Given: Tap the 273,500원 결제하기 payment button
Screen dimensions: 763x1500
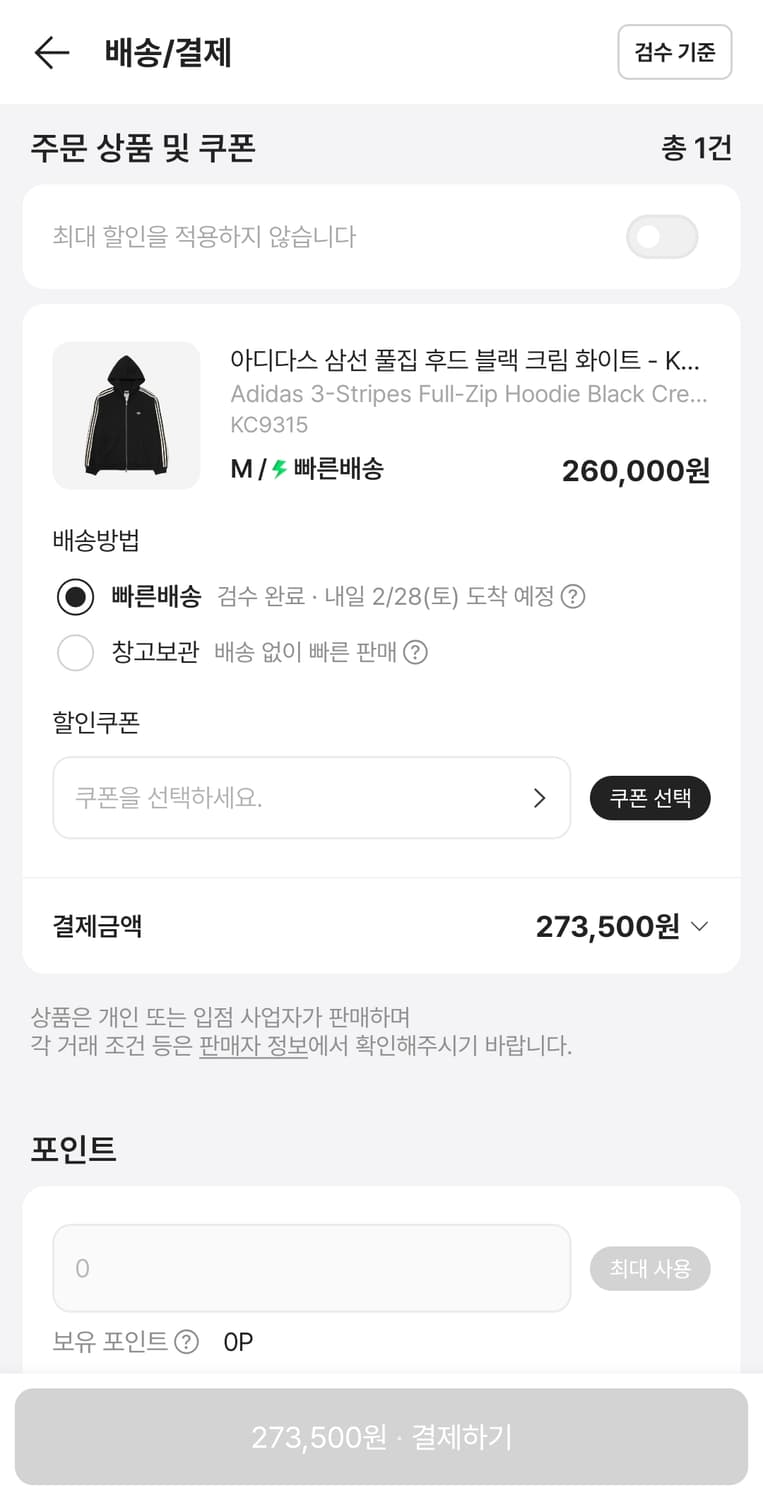Looking at the screenshot, I should click(x=381, y=1436).
